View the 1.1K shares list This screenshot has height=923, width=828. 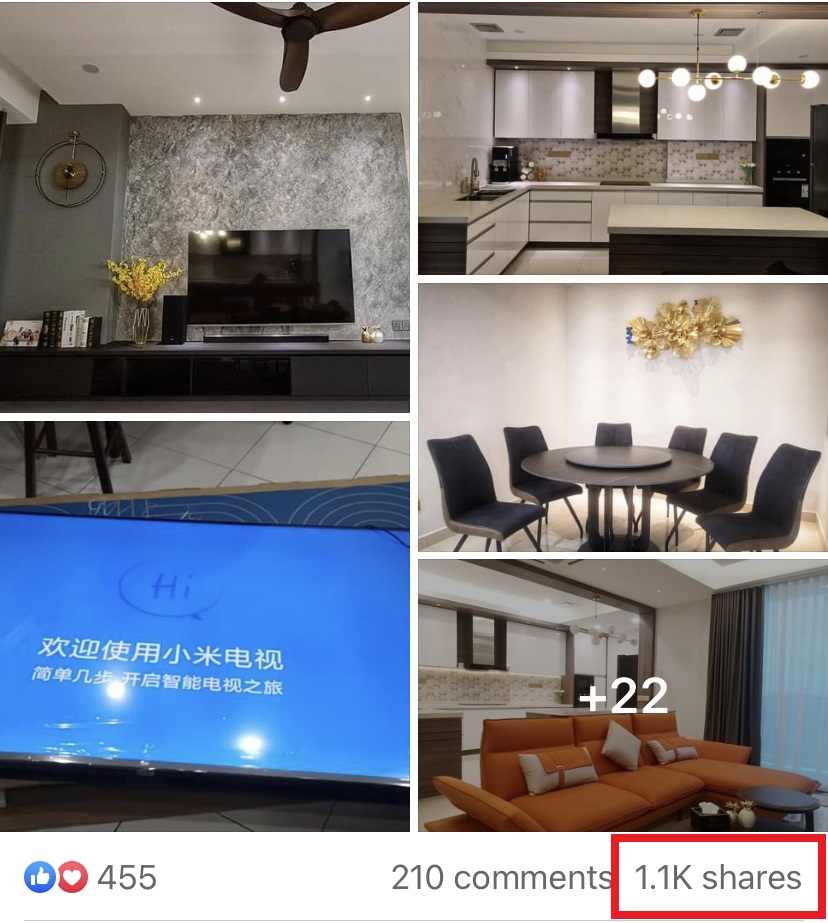point(718,878)
